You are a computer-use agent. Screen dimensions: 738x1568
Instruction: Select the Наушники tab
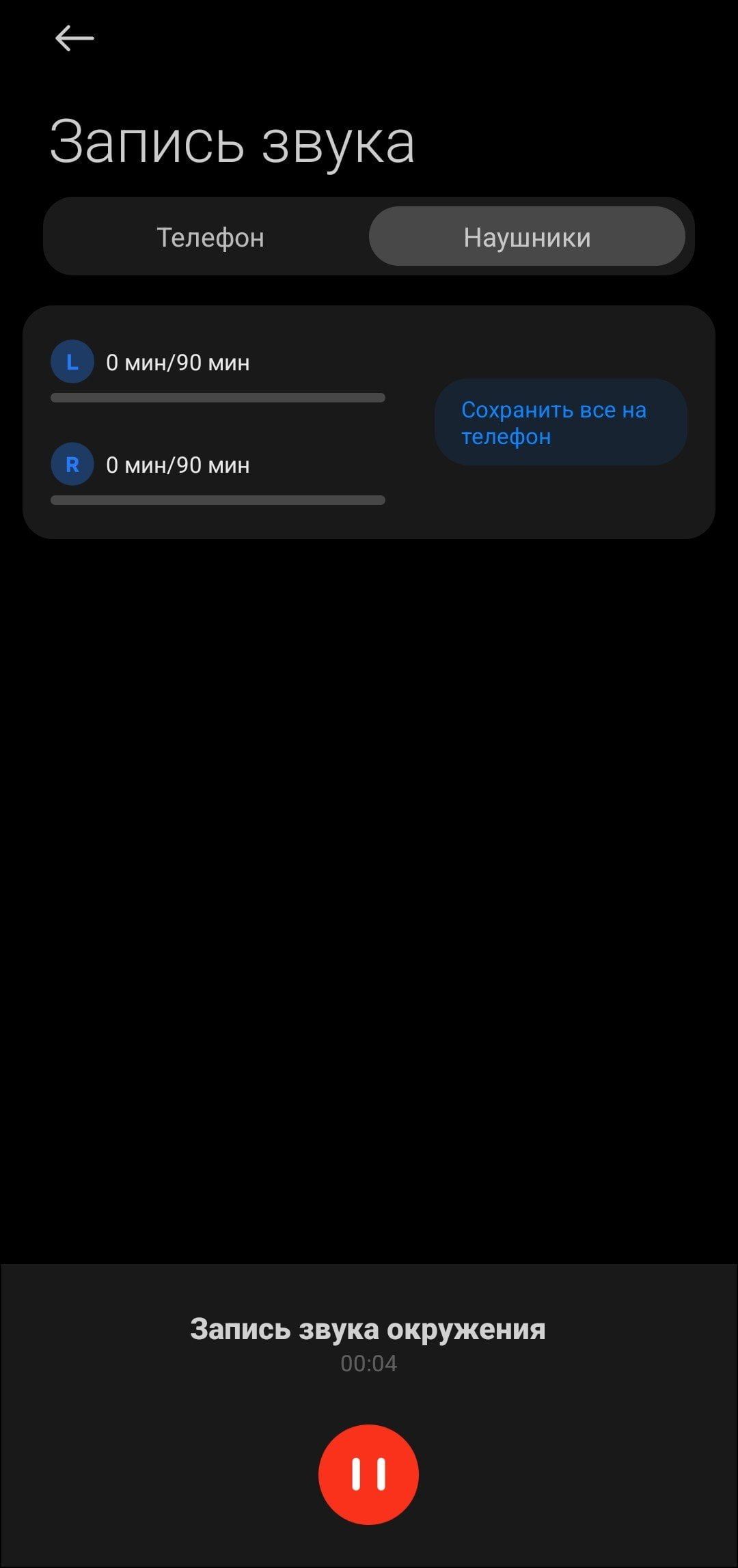(527, 237)
